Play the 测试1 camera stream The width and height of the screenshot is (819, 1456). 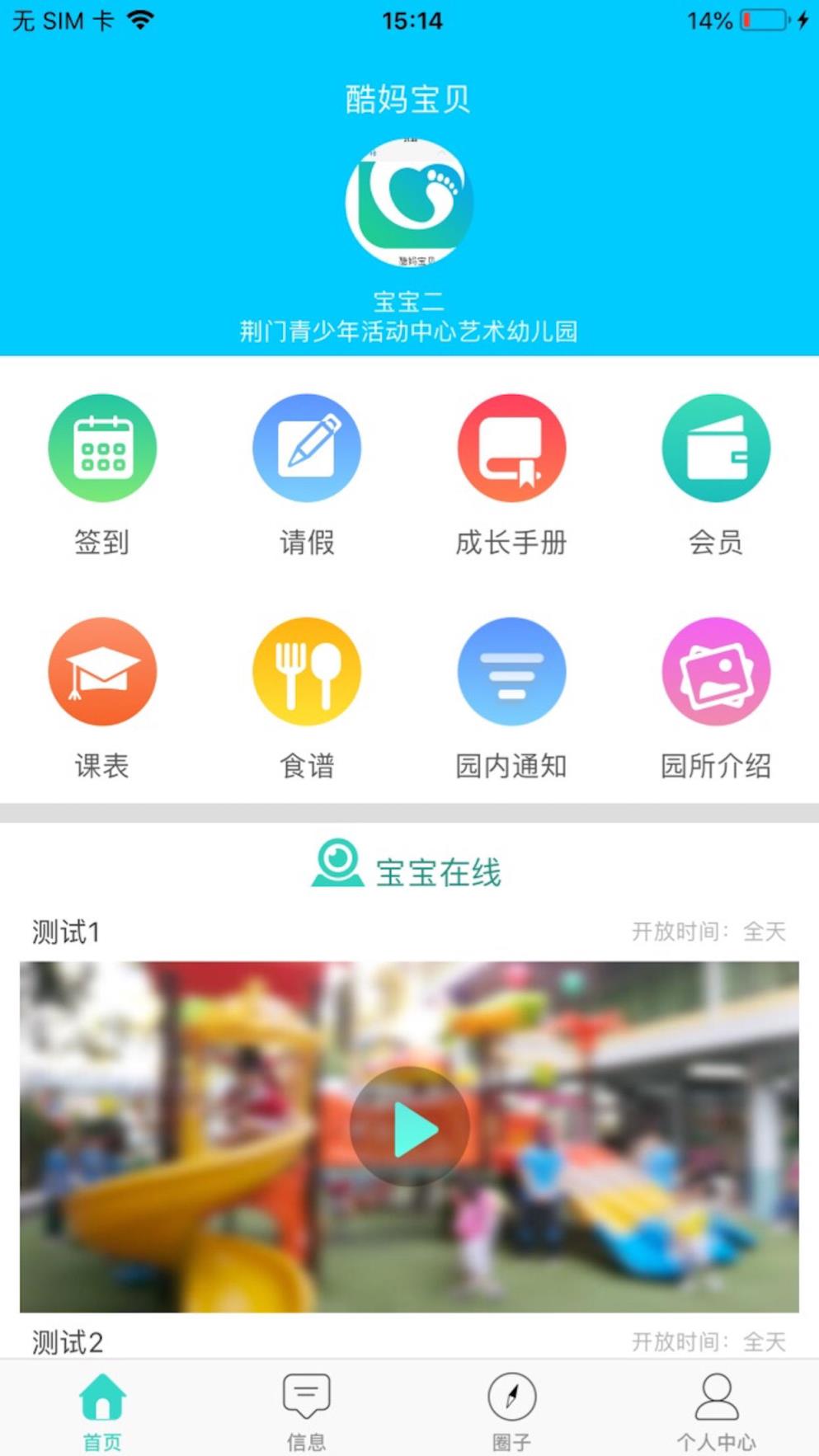click(x=411, y=1129)
